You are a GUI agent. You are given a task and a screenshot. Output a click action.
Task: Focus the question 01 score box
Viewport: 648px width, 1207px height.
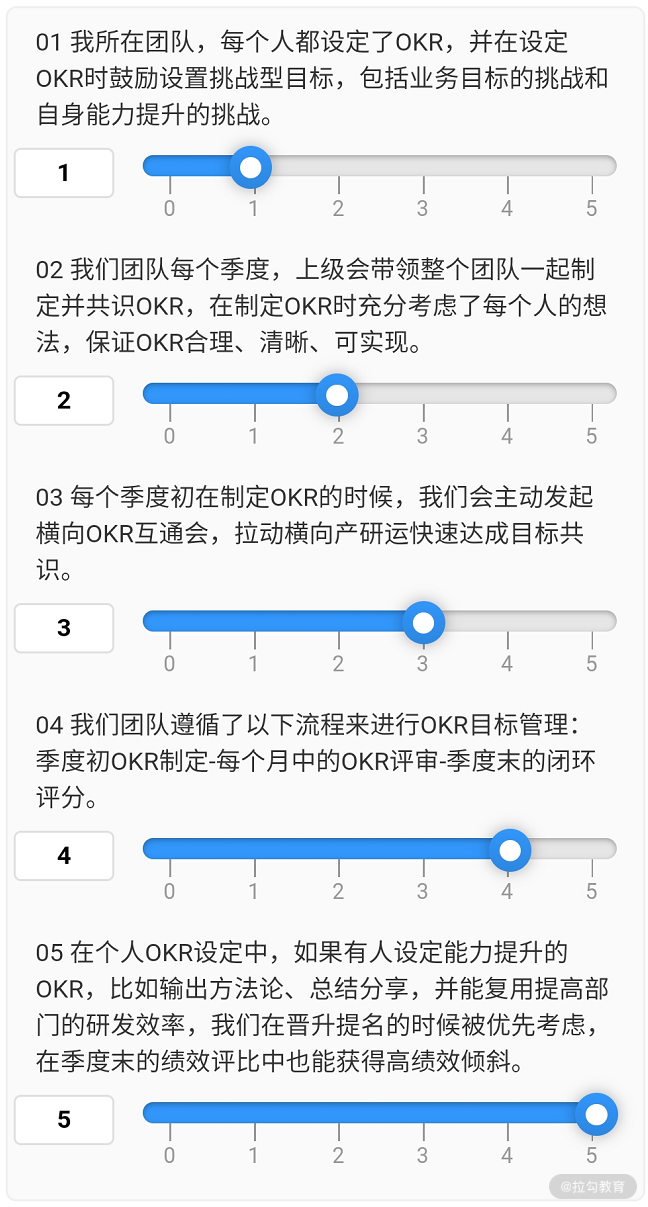point(64,173)
